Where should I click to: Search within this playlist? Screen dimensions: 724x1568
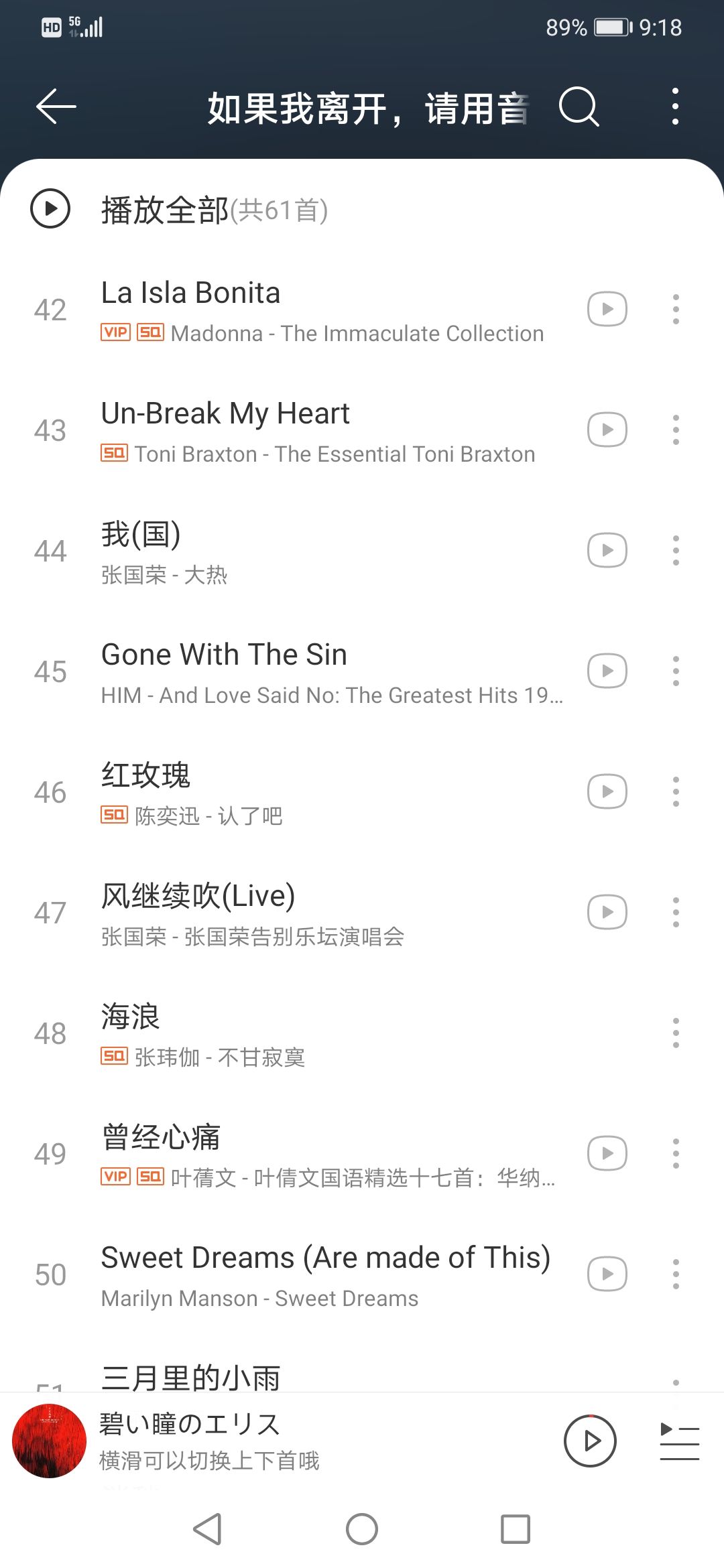point(579,107)
